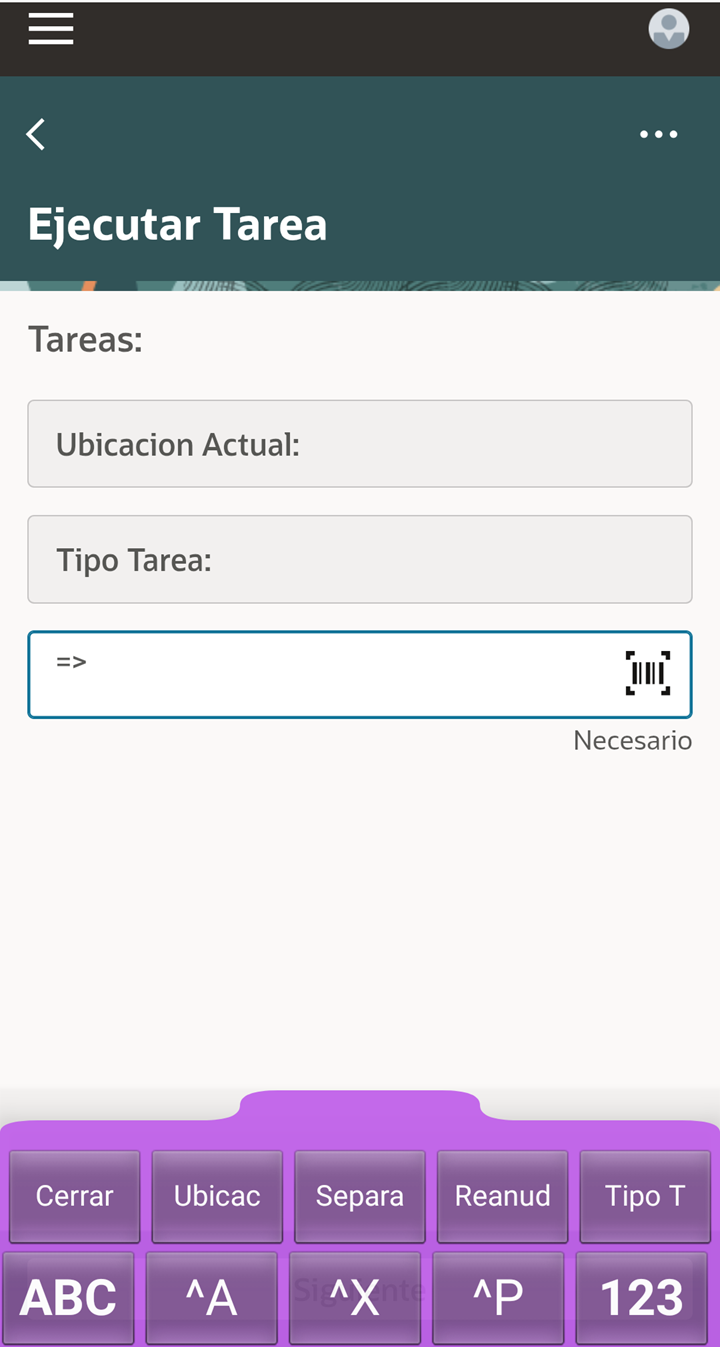Image resolution: width=720 pixels, height=1347 pixels.
Task: Open the user profile avatar
Action: click(668, 29)
